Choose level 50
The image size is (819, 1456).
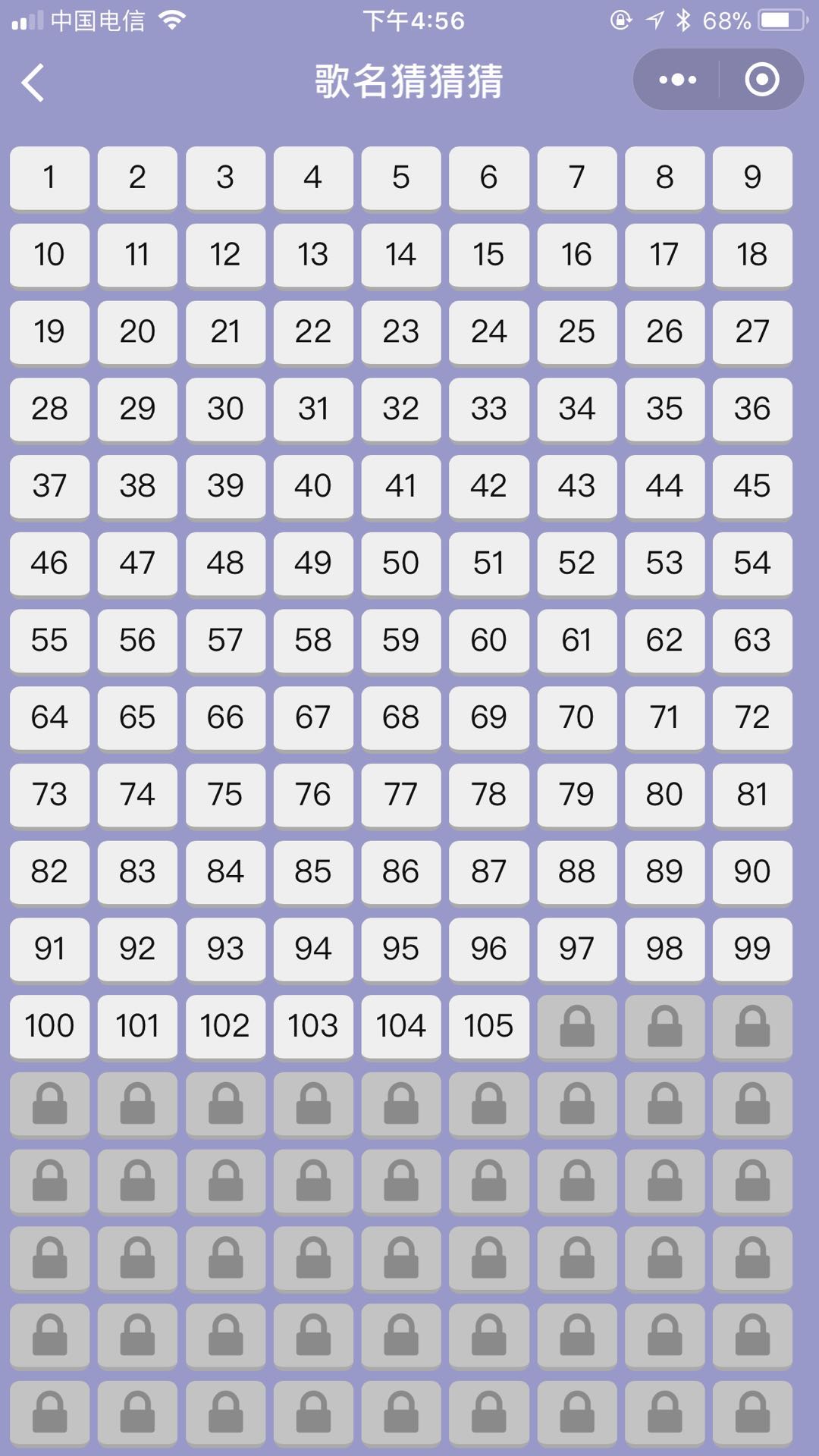tap(400, 563)
